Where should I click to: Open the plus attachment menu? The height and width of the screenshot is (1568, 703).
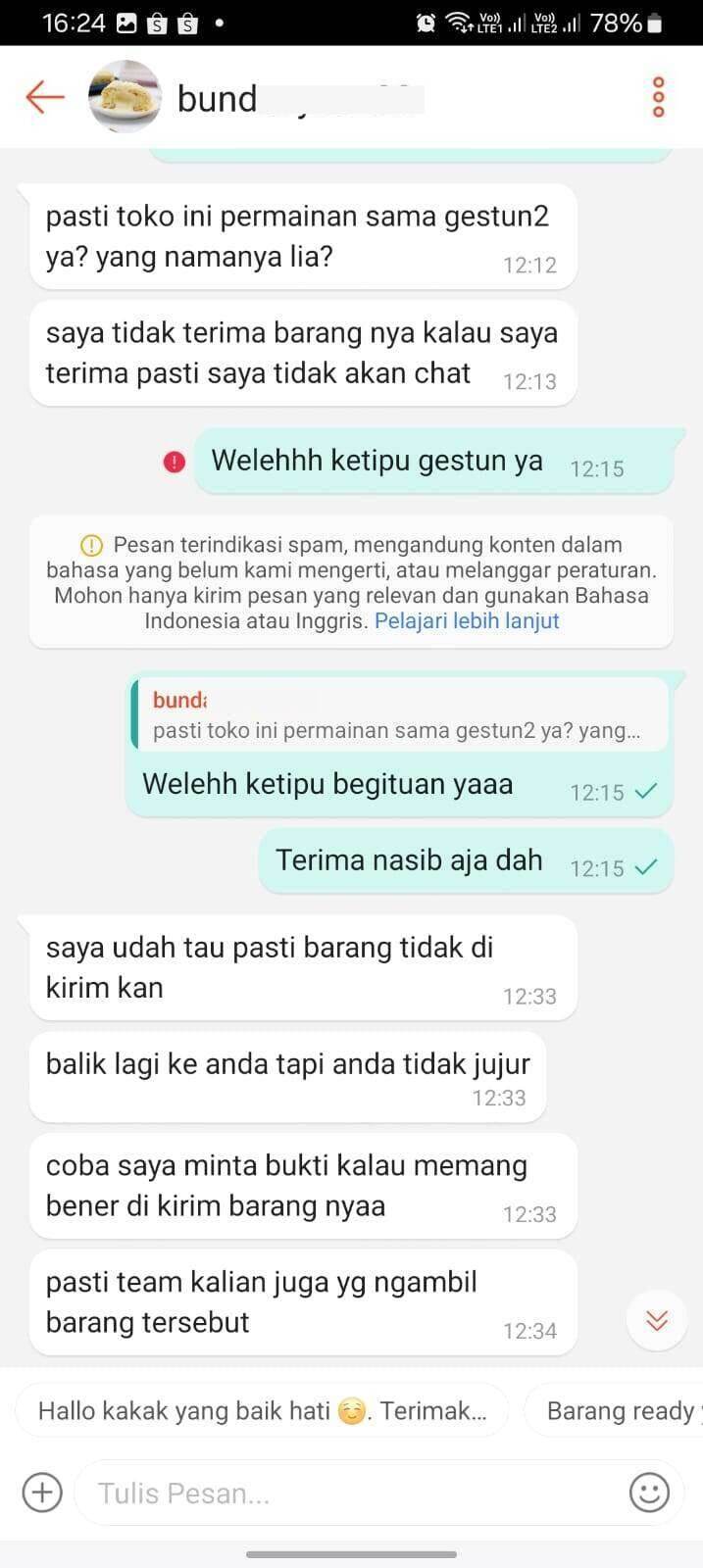coord(42,1493)
